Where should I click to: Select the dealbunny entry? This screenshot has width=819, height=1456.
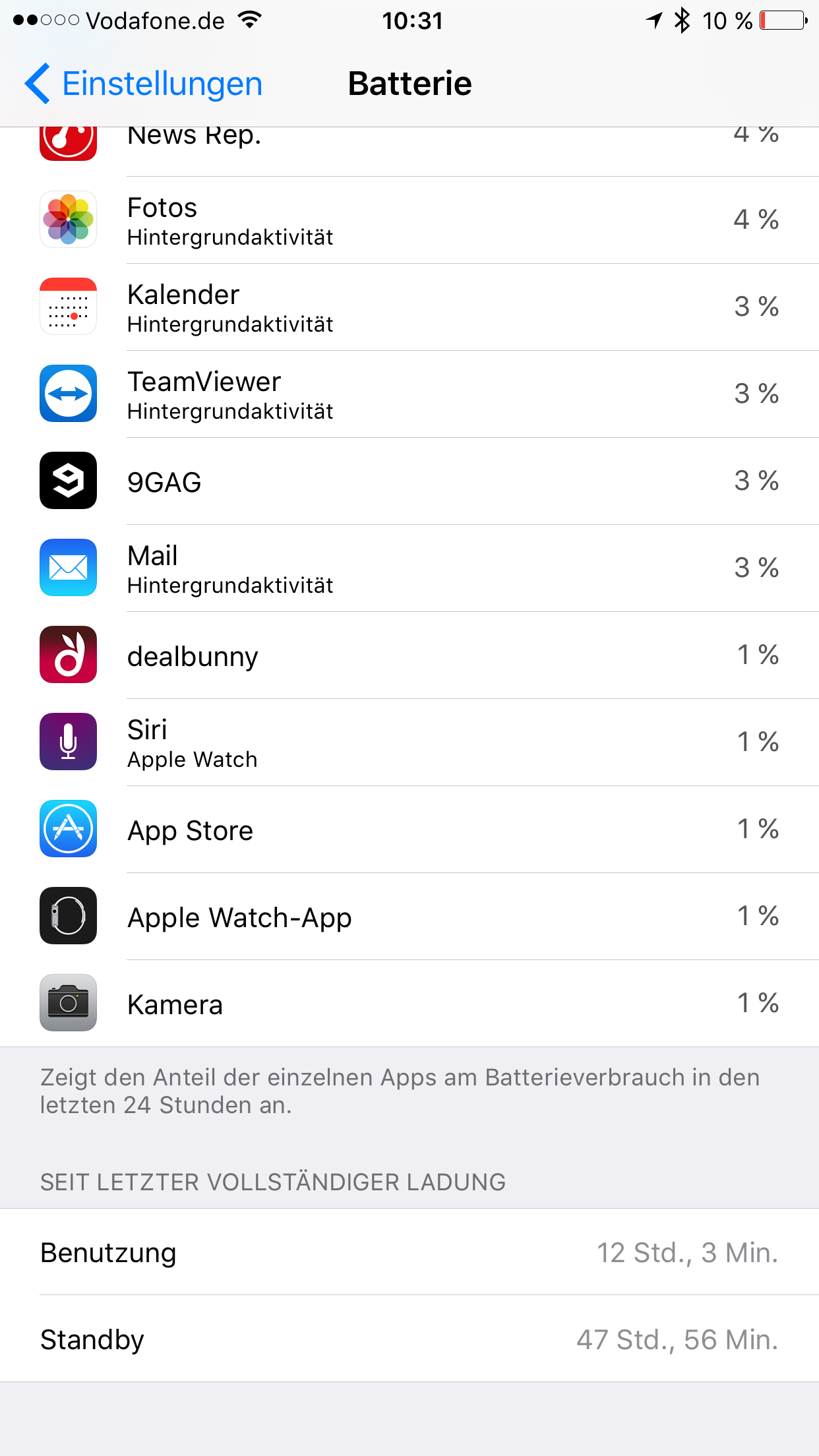point(409,655)
